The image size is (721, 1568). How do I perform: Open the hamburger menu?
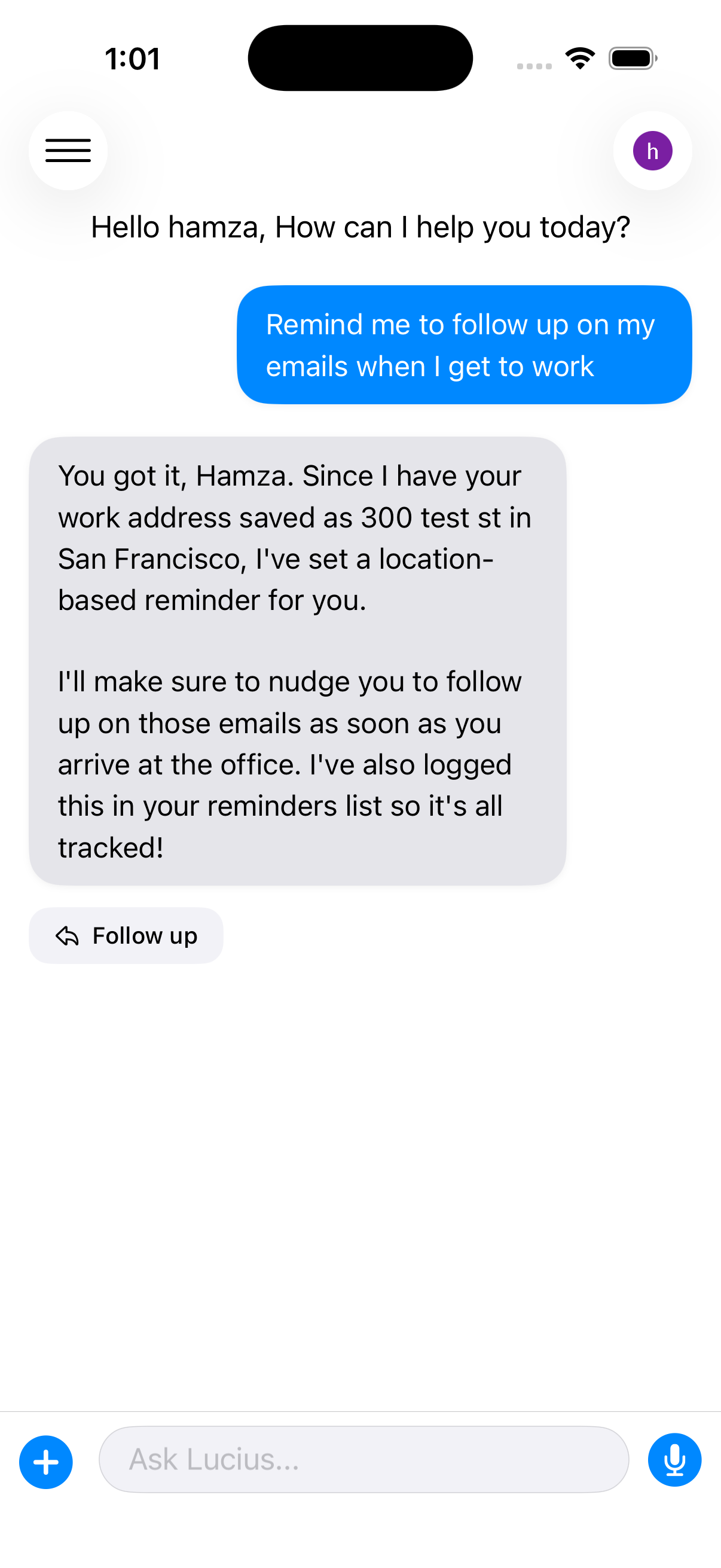(68, 150)
